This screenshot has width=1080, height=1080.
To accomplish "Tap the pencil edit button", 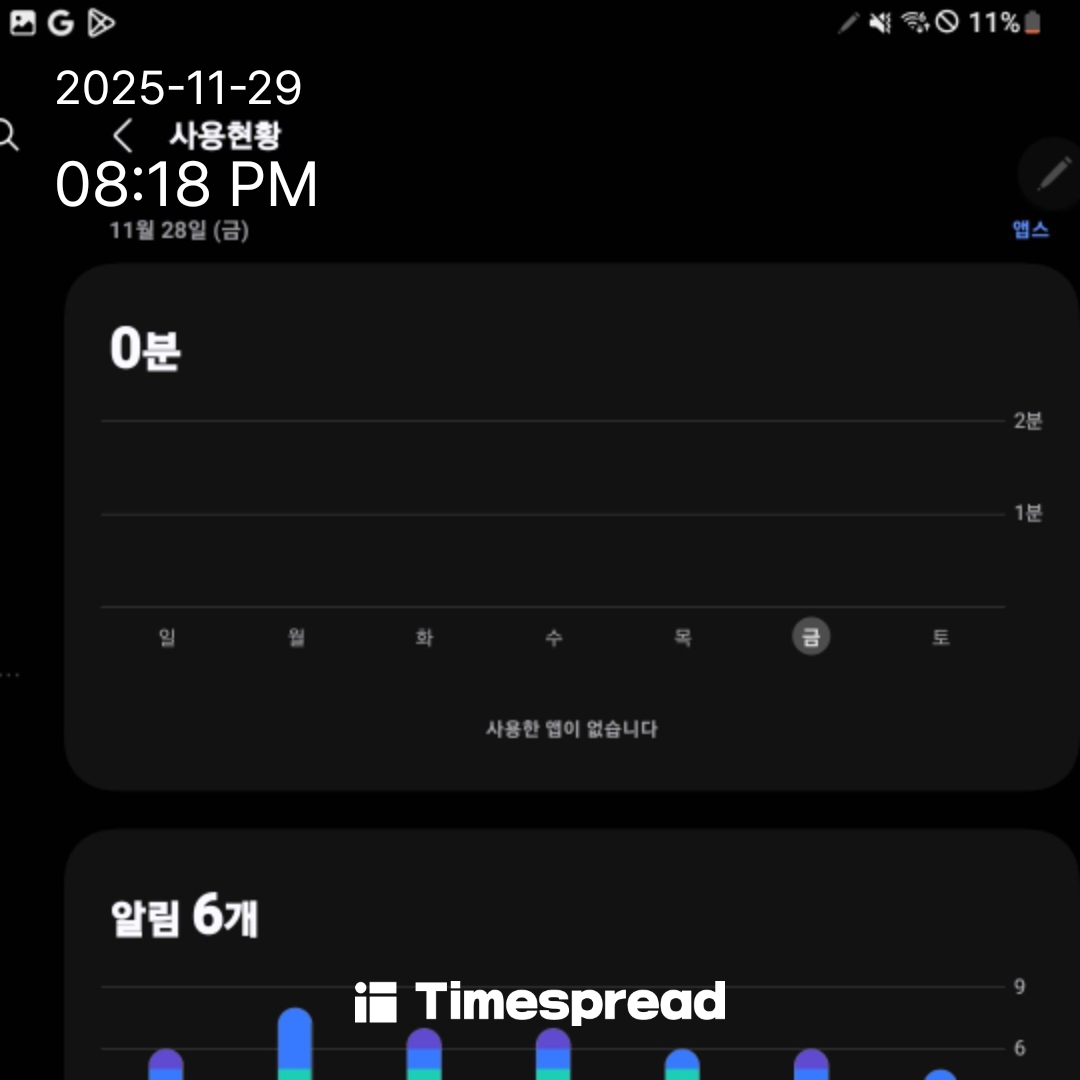I will tap(1051, 175).
